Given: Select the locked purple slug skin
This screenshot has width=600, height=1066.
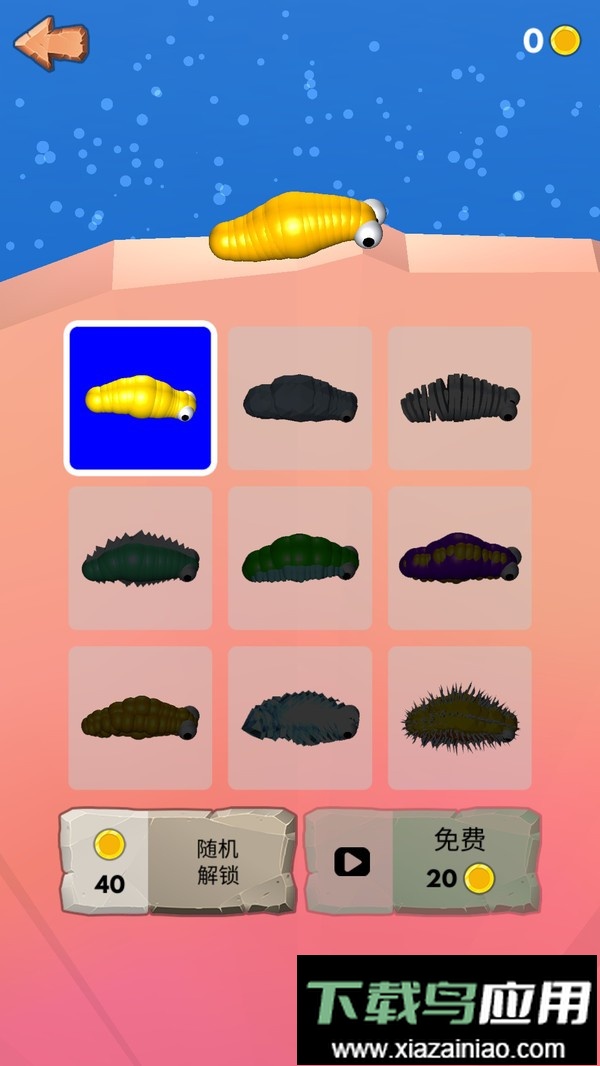Looking at the screenshot, I should pyautogui.click(x=460, y=558).
